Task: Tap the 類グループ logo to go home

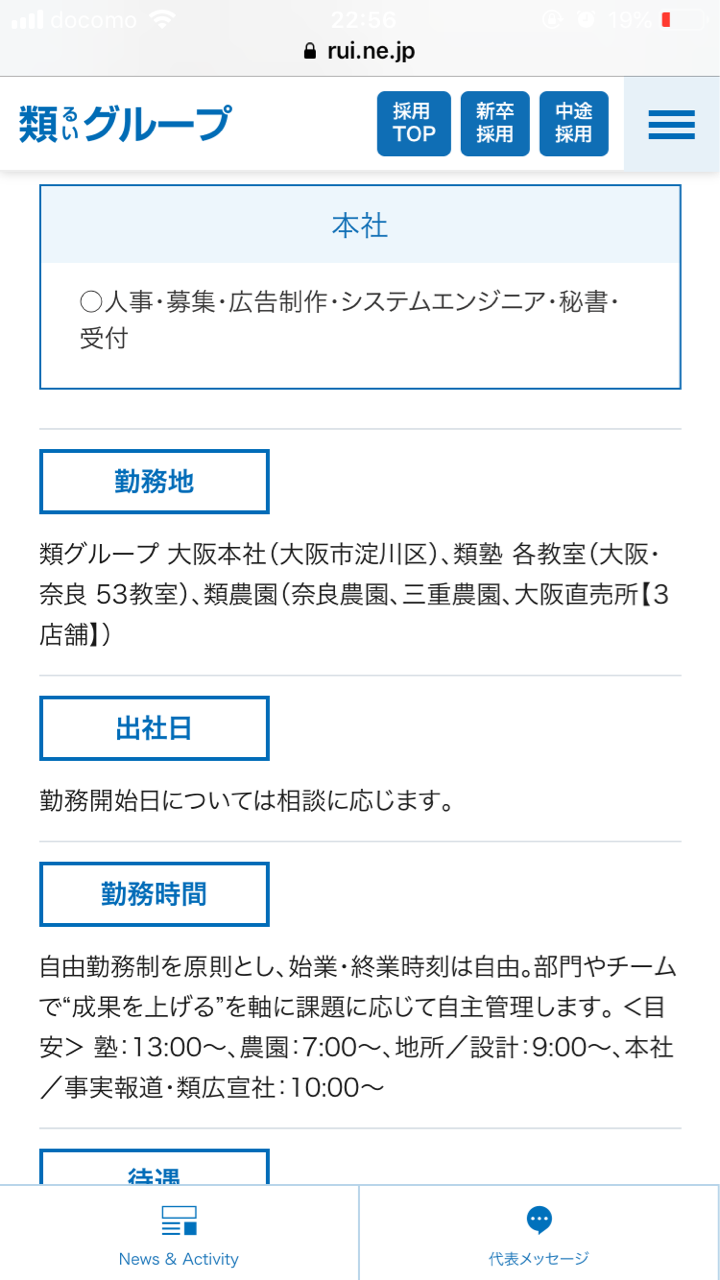Action: pyautogui.click(x=125, y=124)
